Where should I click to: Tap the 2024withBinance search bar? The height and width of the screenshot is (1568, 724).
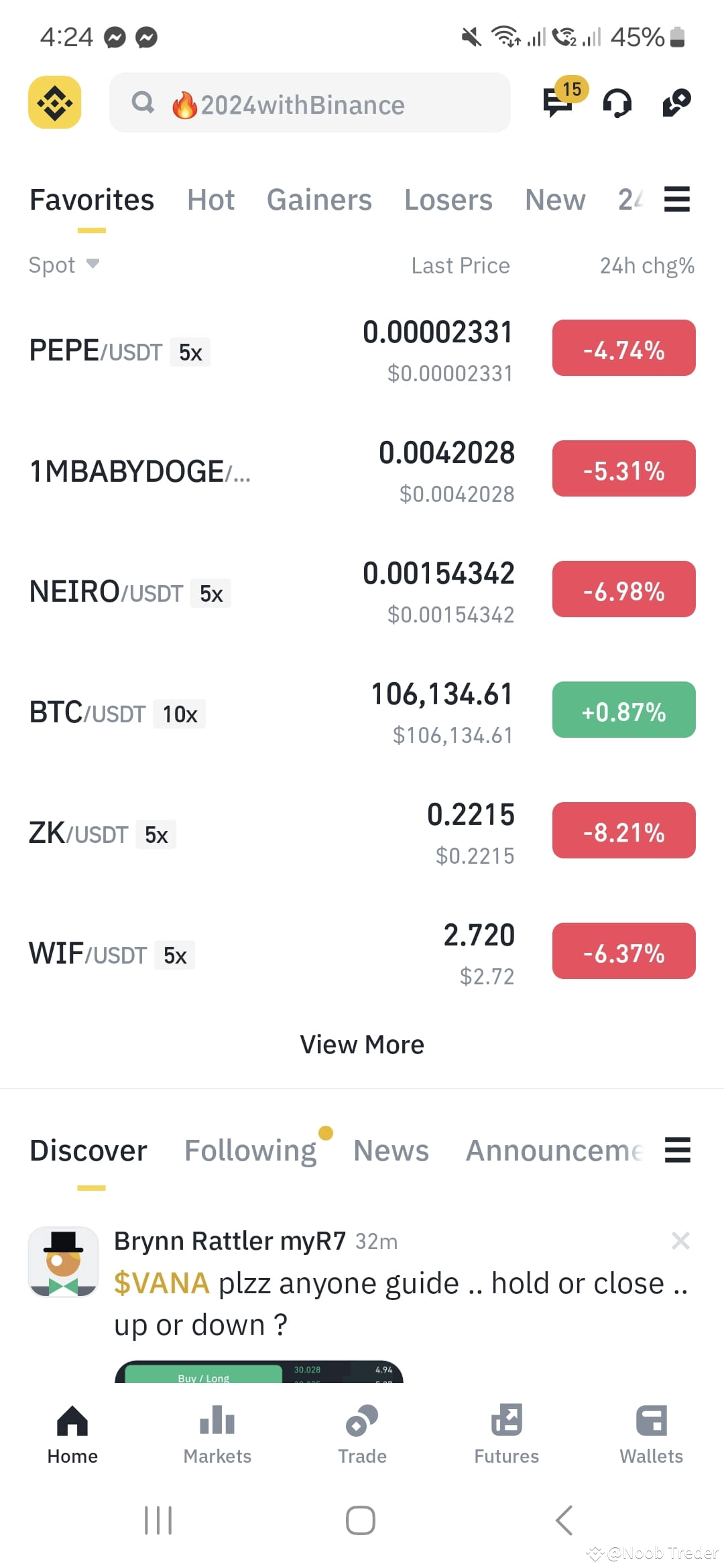click(310, 103)
